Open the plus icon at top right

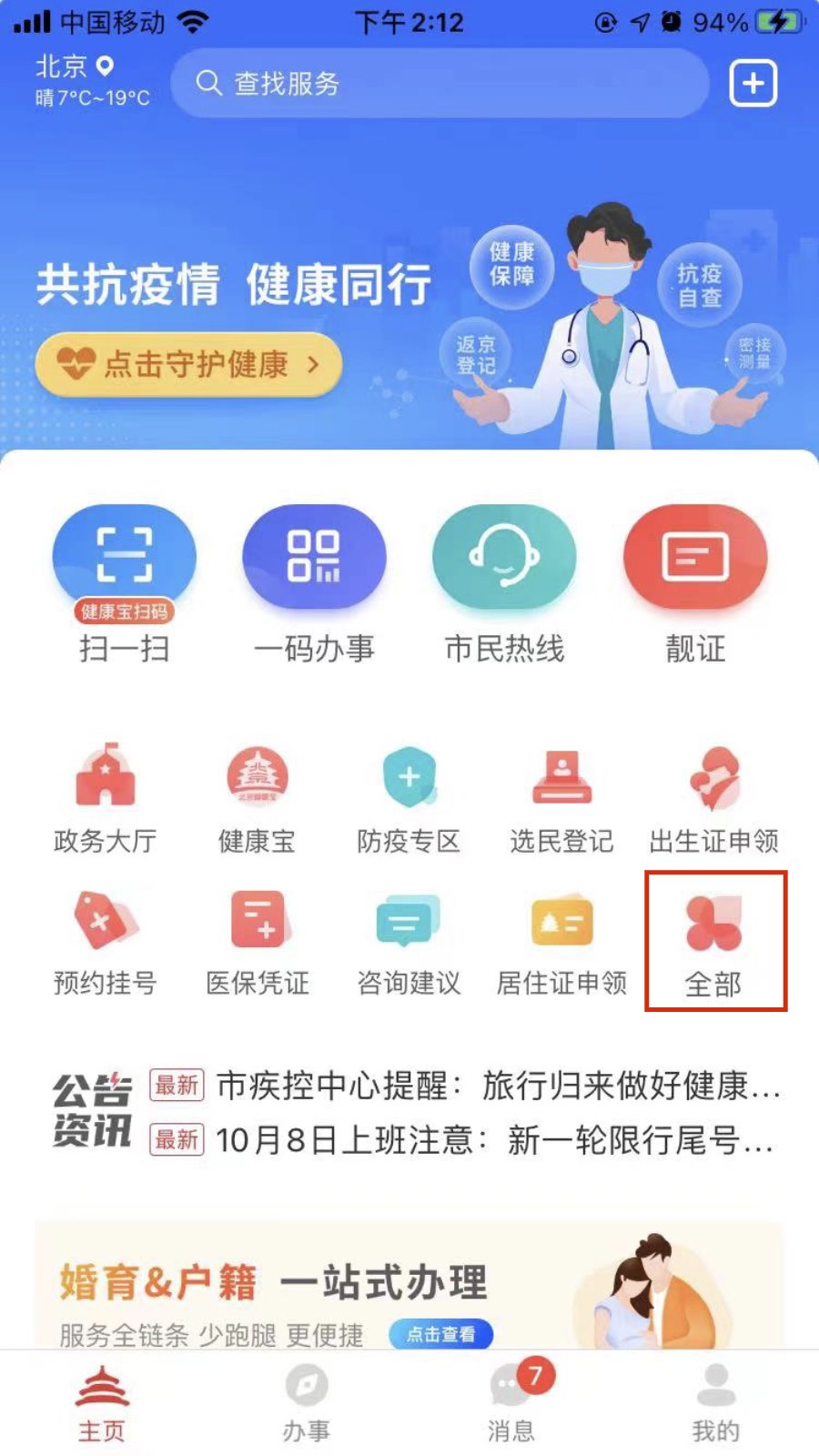click(753, 84)
